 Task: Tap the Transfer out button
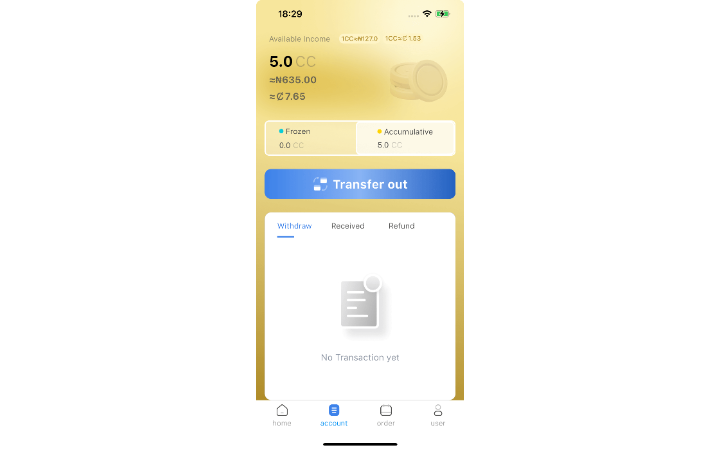click(x=360, y=184)
